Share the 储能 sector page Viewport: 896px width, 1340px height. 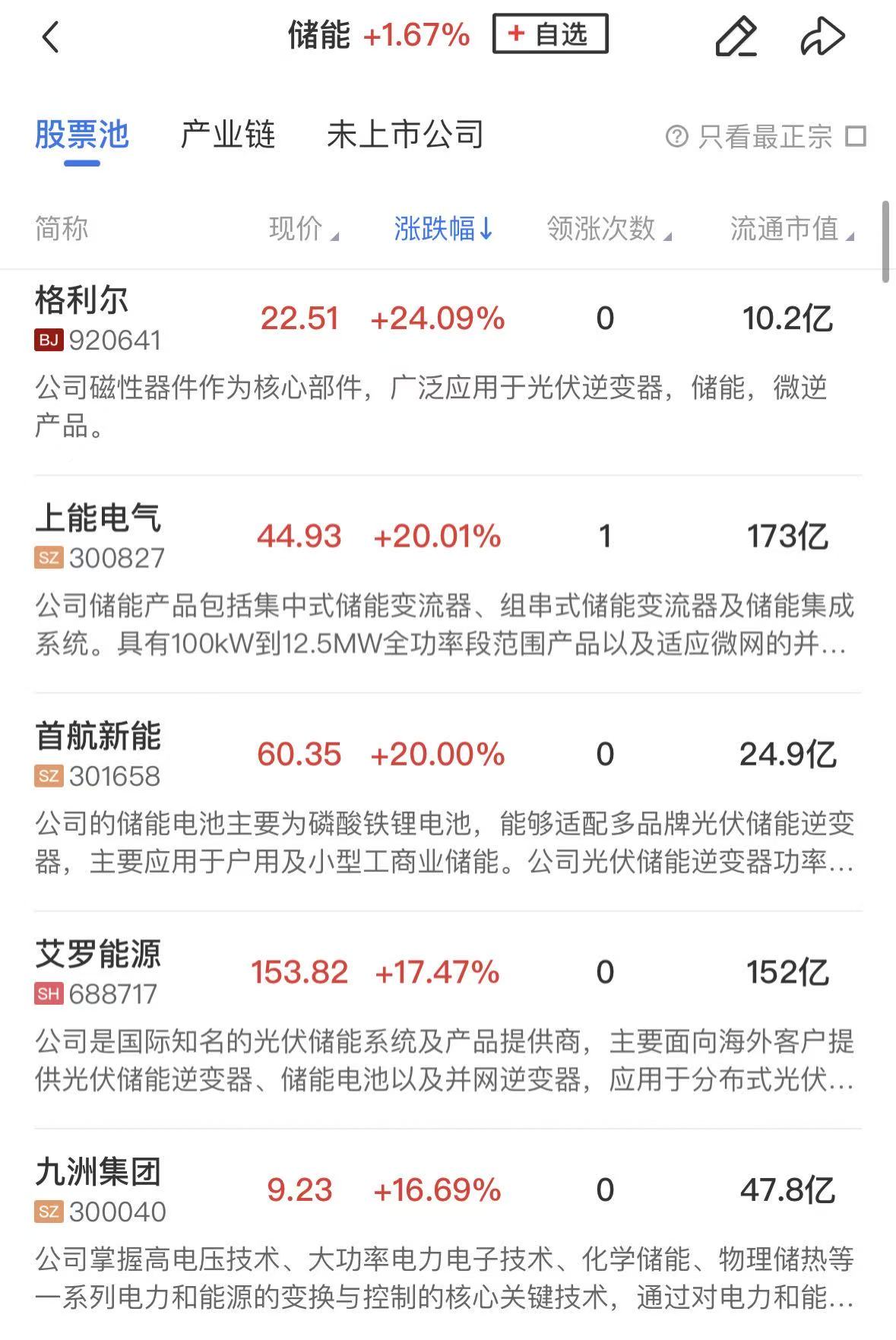click(822, 36)
